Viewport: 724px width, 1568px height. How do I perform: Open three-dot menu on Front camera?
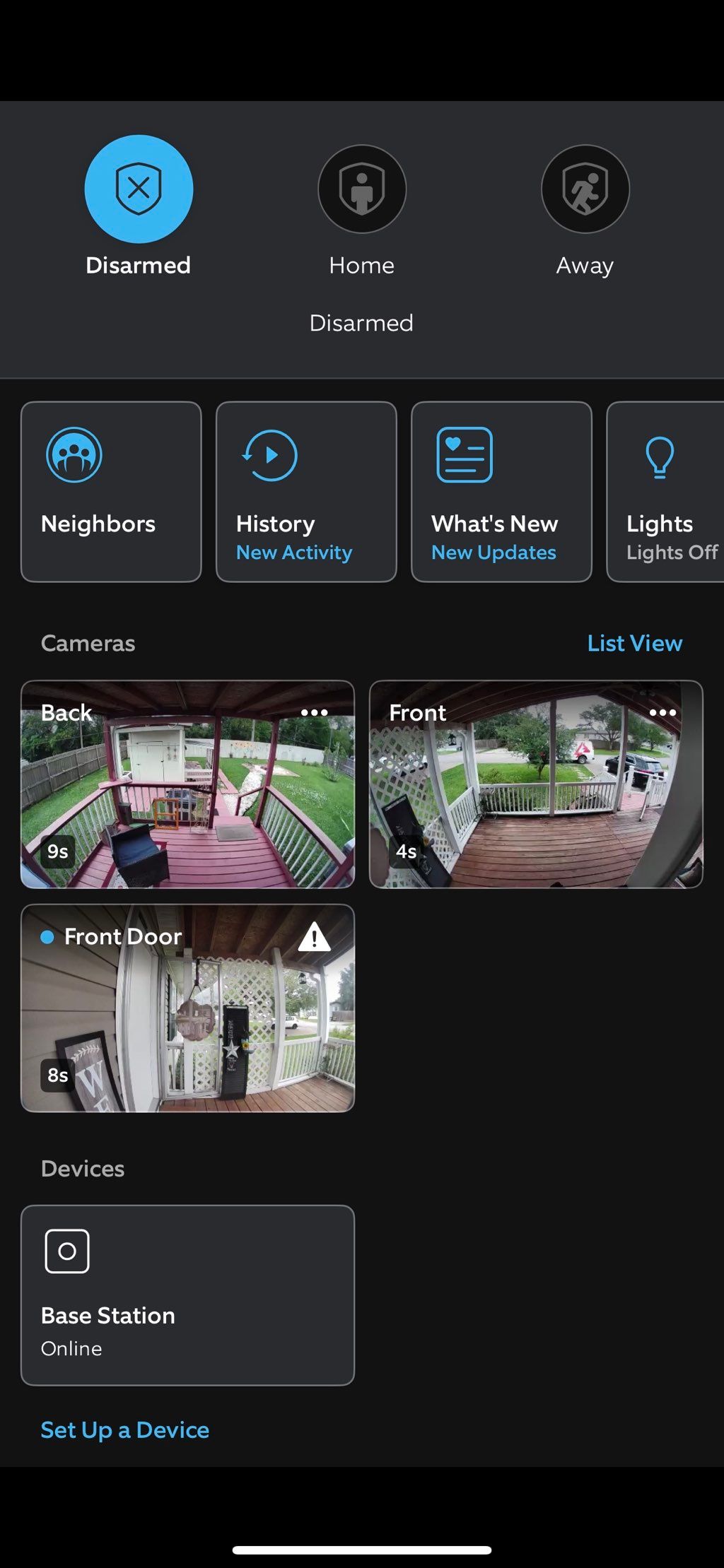click(x=662, y=712)
